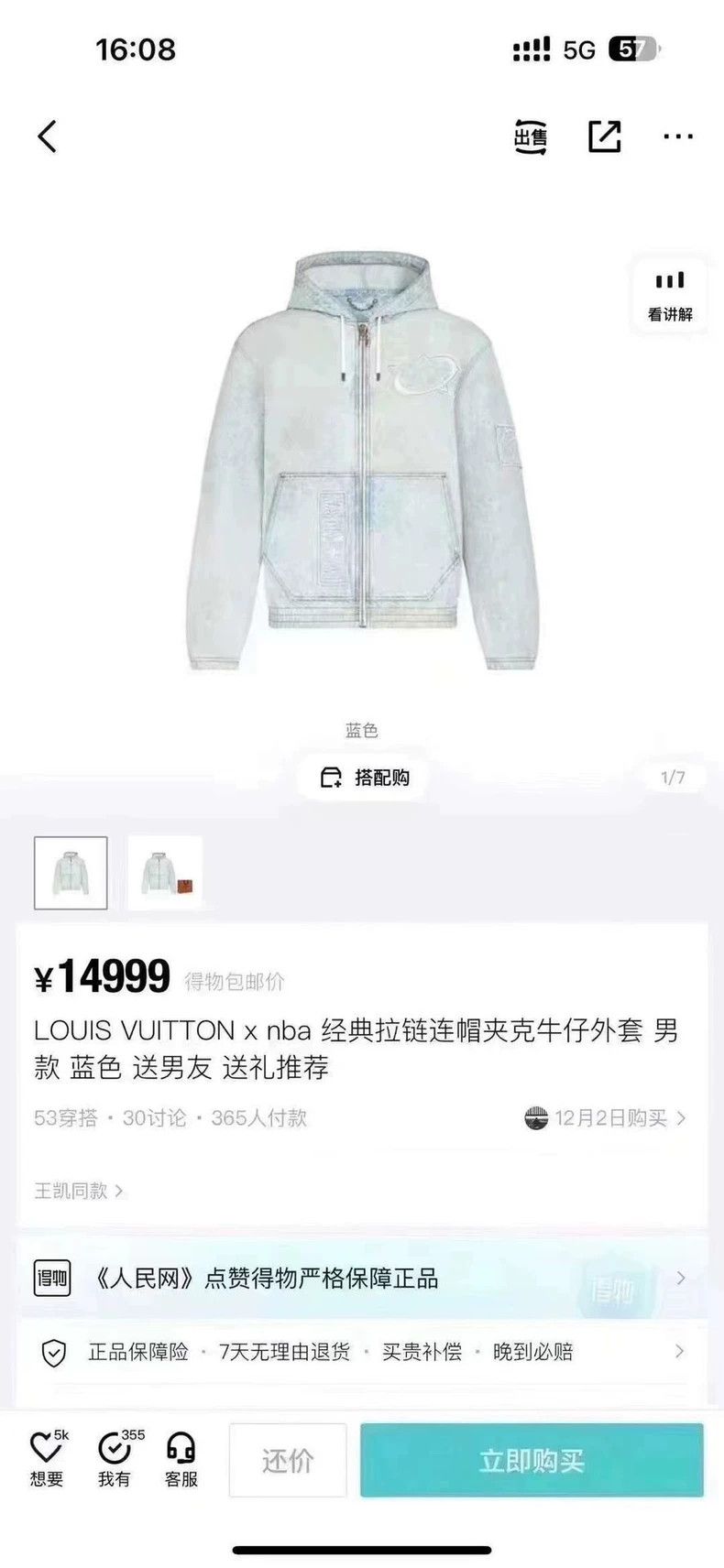Image resolution: width=724 pixels, height=1568 pixels.
Task: Select the first jacket thumbnail
Action: point(71,873)
